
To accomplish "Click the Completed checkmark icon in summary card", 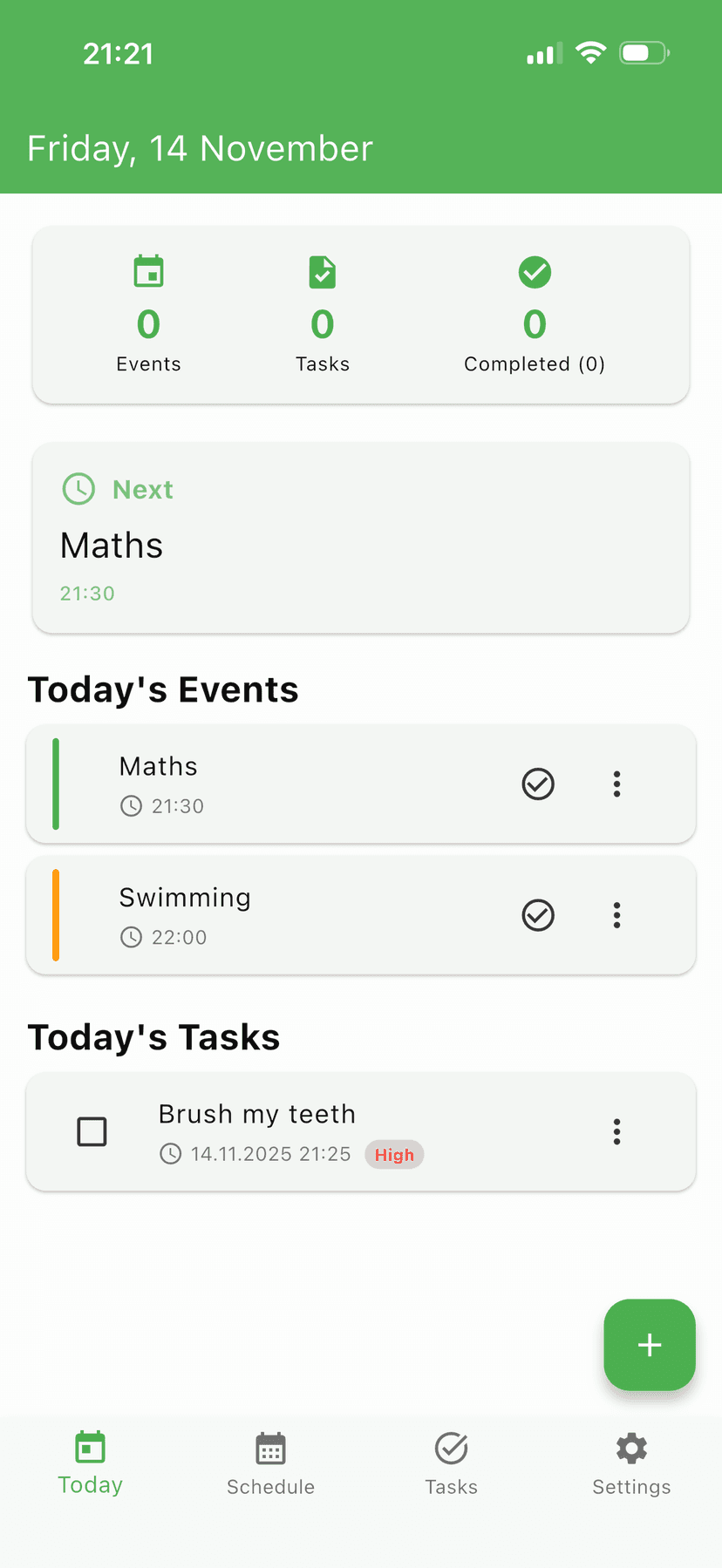I will (x=534, y=271).
